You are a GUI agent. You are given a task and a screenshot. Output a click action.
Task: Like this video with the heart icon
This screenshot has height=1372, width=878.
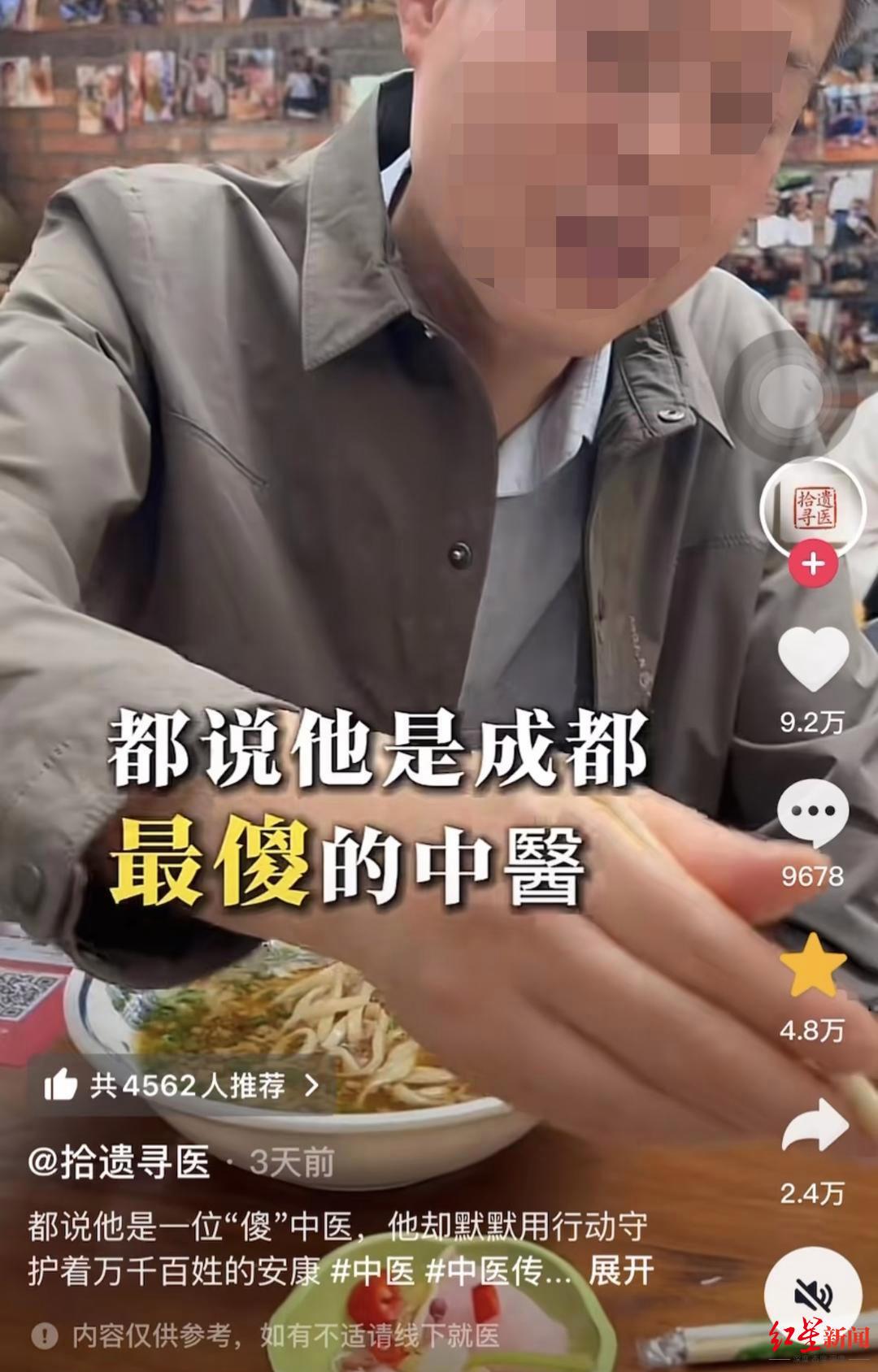tap(813, 658)
